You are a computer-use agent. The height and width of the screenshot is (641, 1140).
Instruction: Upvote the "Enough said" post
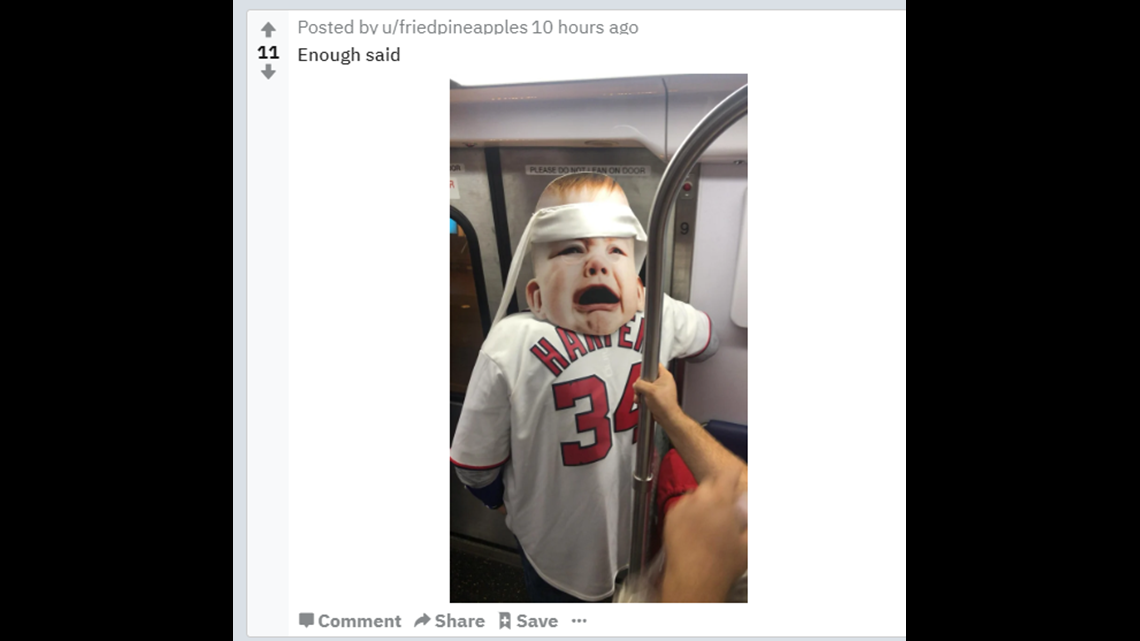[268, 30]
